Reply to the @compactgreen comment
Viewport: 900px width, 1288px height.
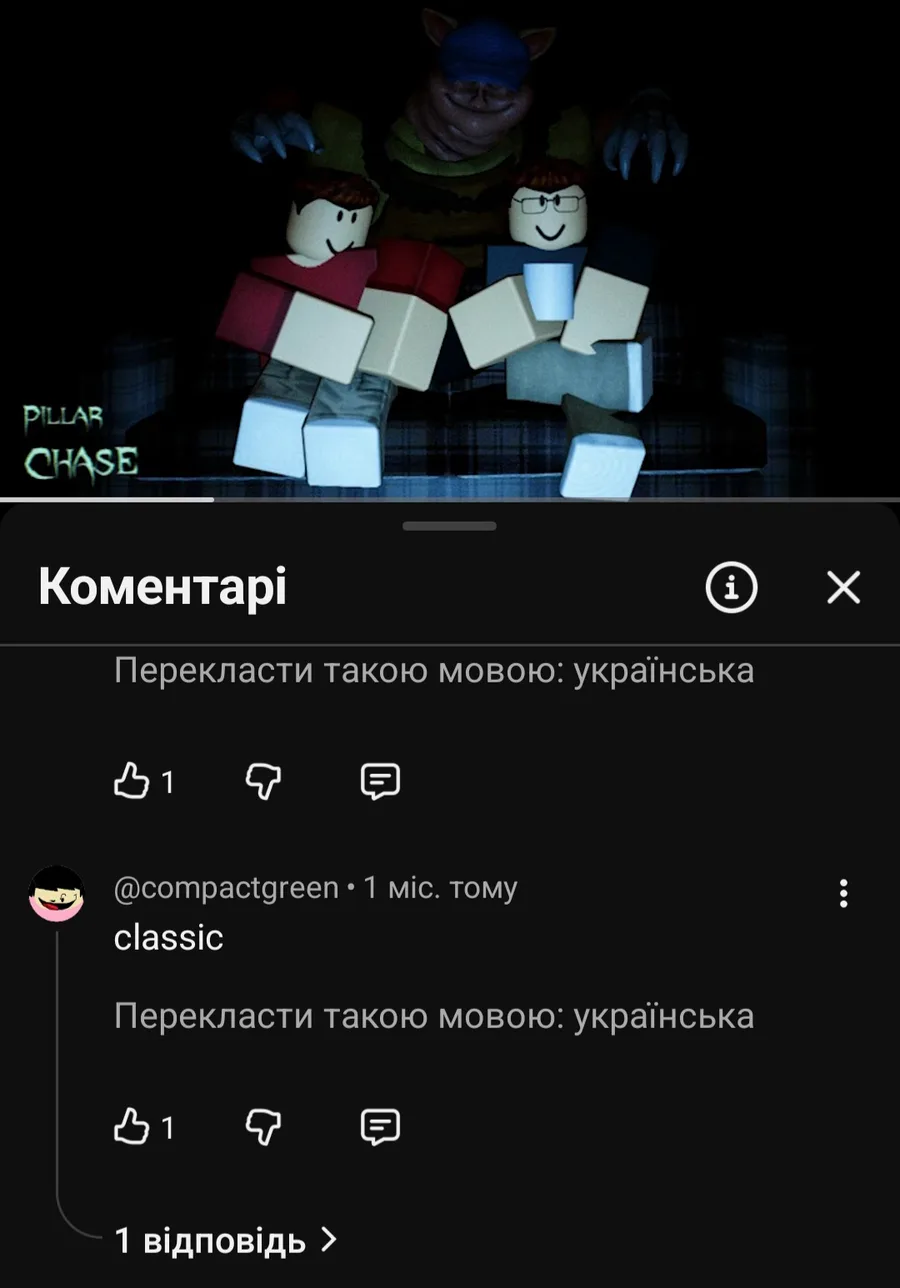[x=380, y=1127]
